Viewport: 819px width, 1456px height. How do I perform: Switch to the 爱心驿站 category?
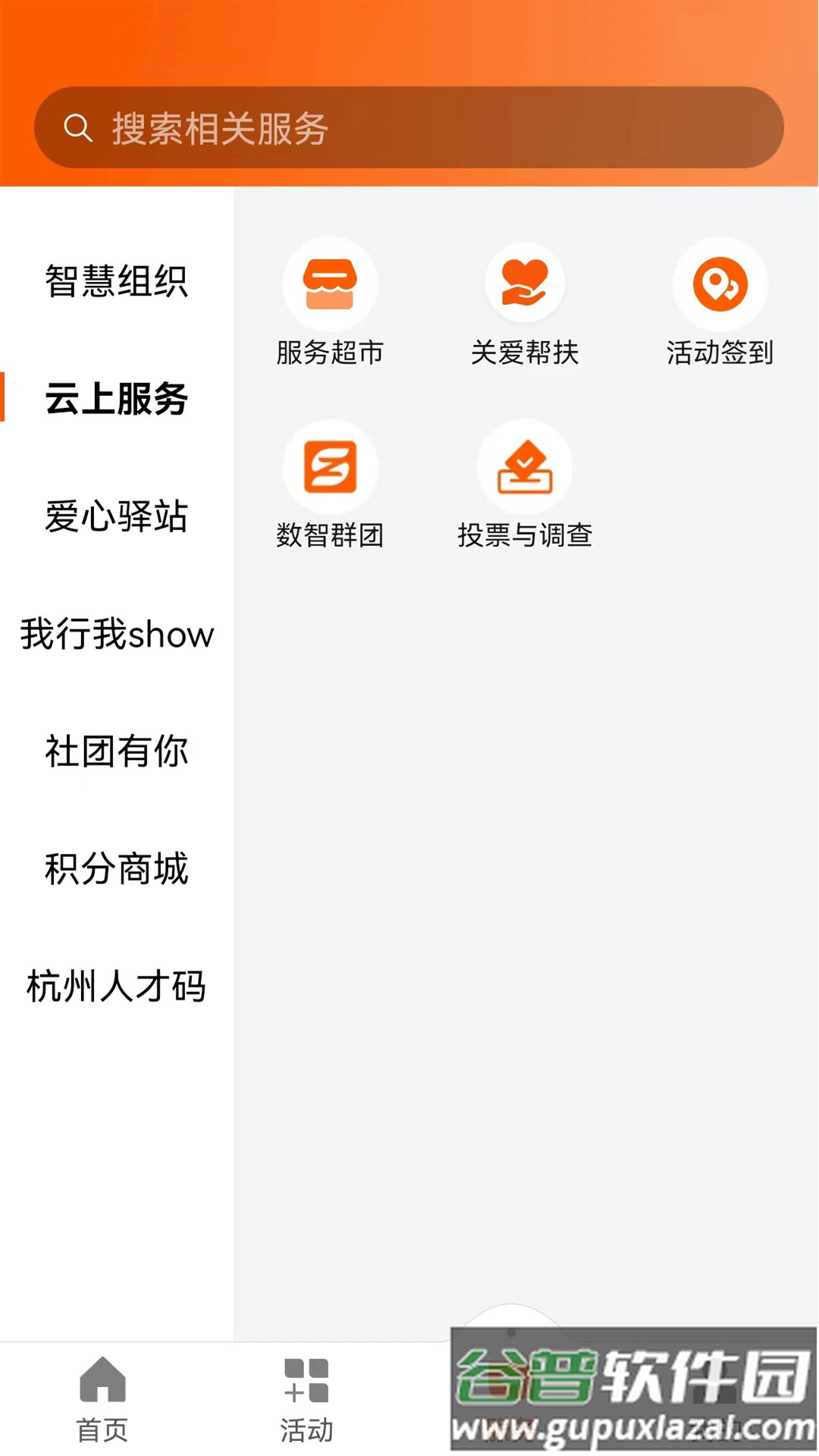coord(116,516)
